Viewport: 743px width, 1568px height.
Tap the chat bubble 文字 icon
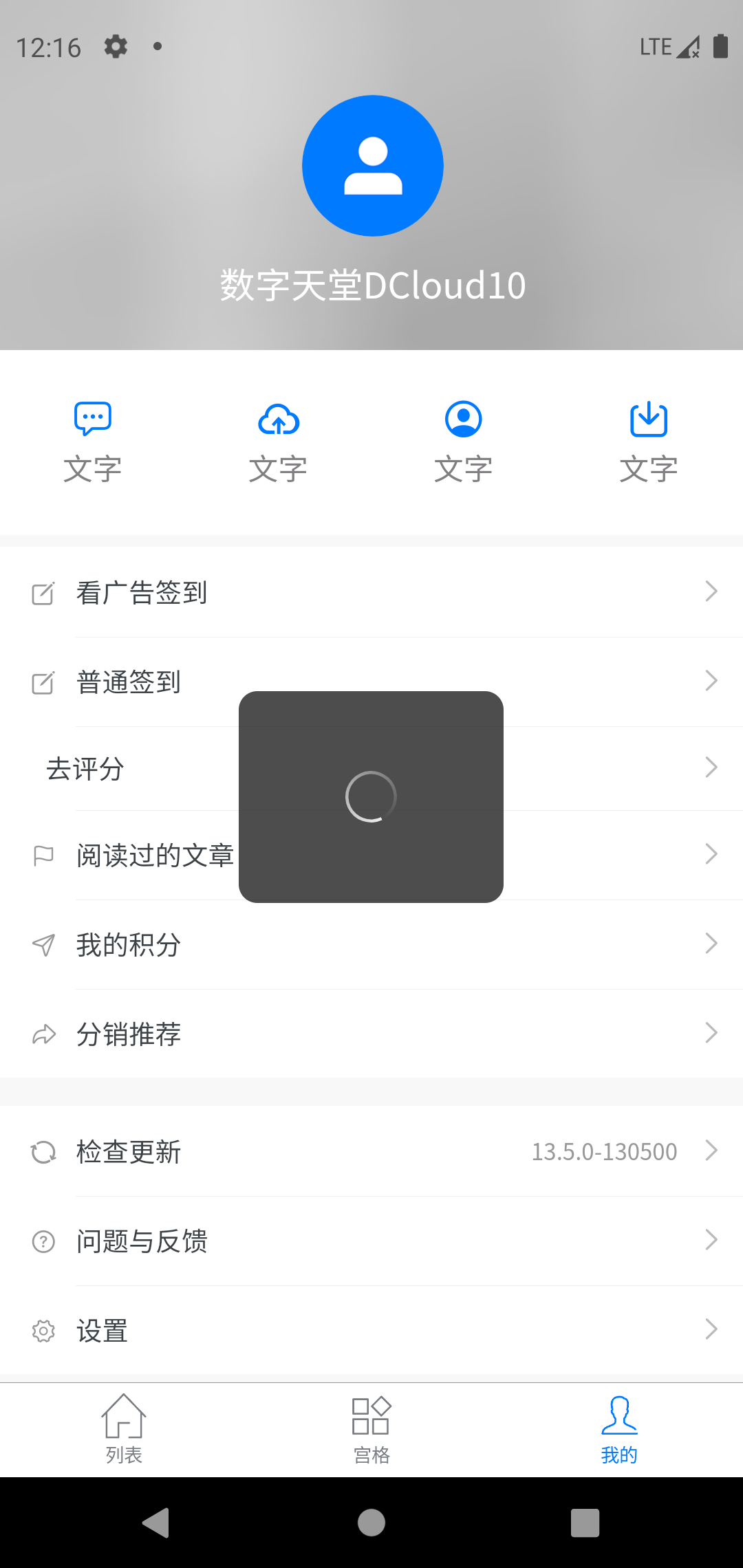93,419
